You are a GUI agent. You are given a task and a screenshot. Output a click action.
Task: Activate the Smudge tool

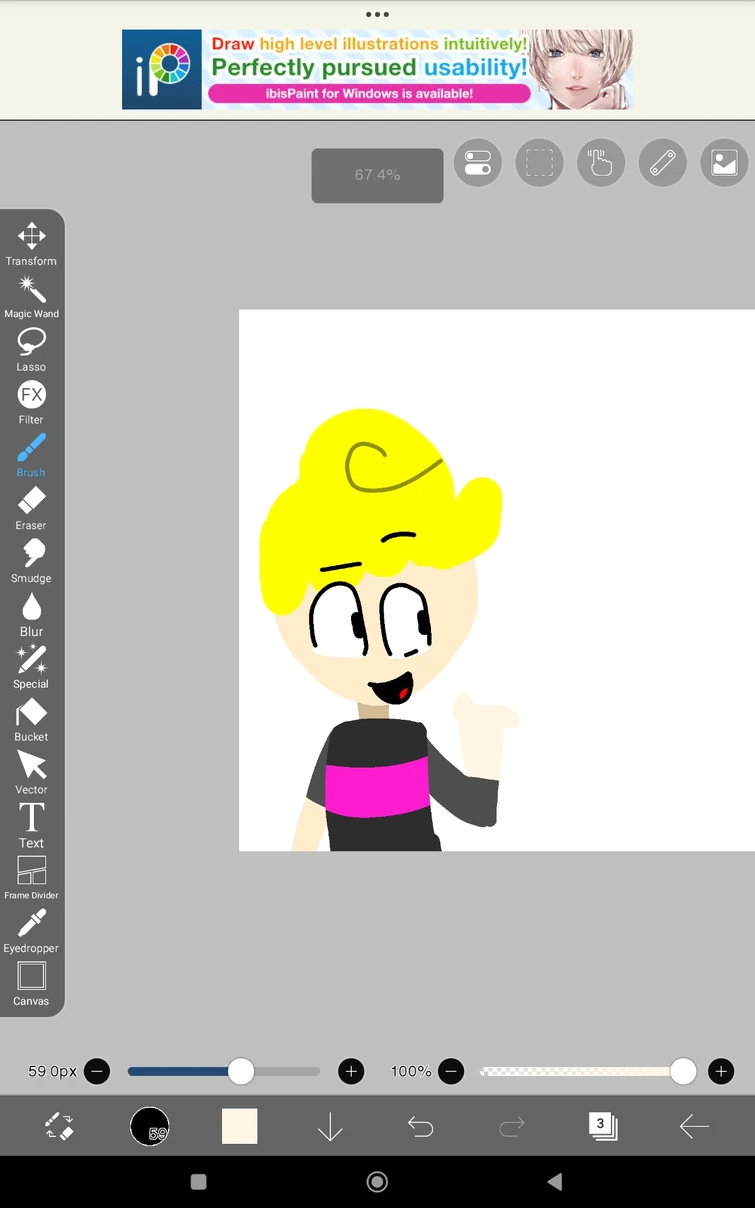tap(31, 560)
